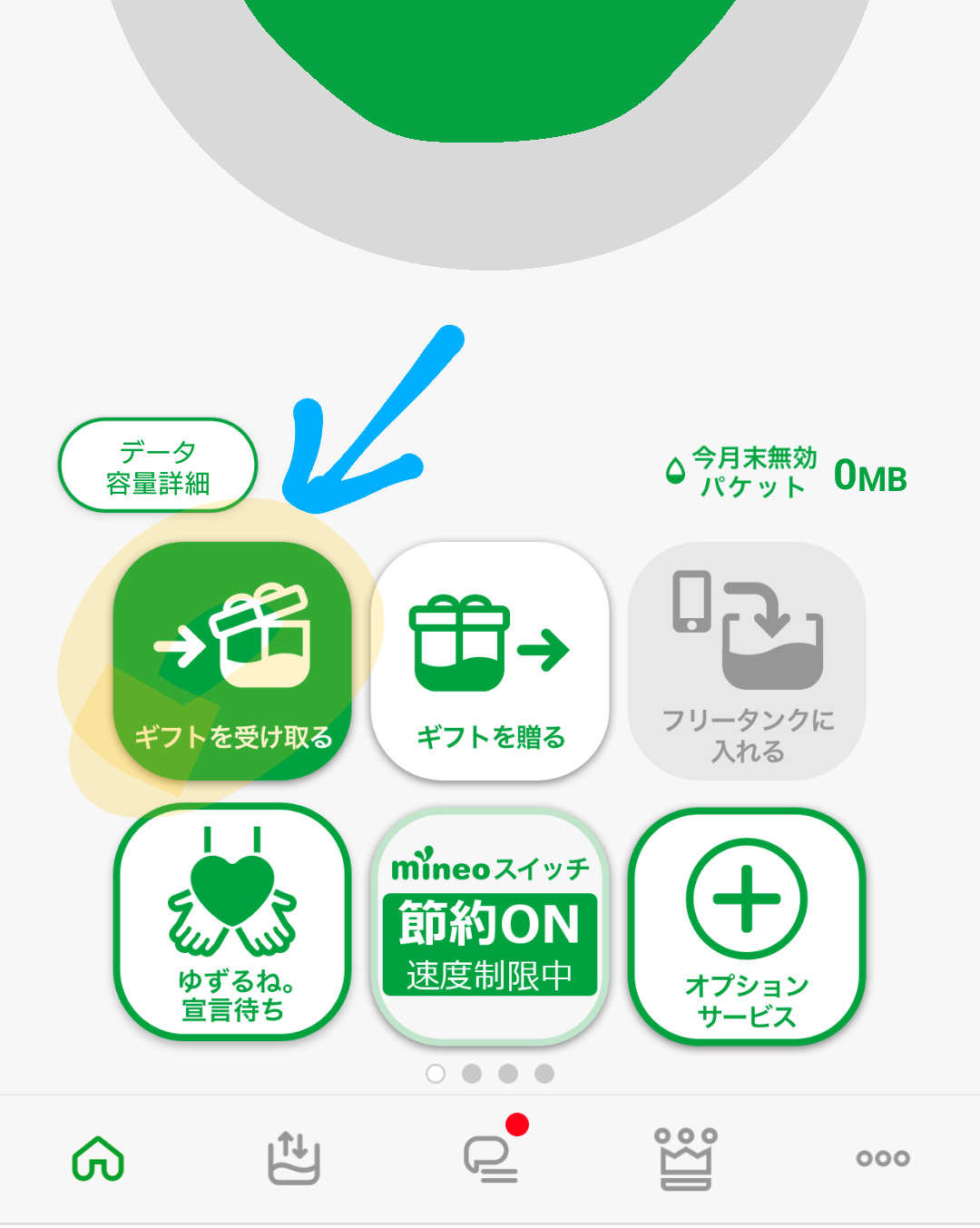Toggle mineoスイッチ 節約ON

490,925
